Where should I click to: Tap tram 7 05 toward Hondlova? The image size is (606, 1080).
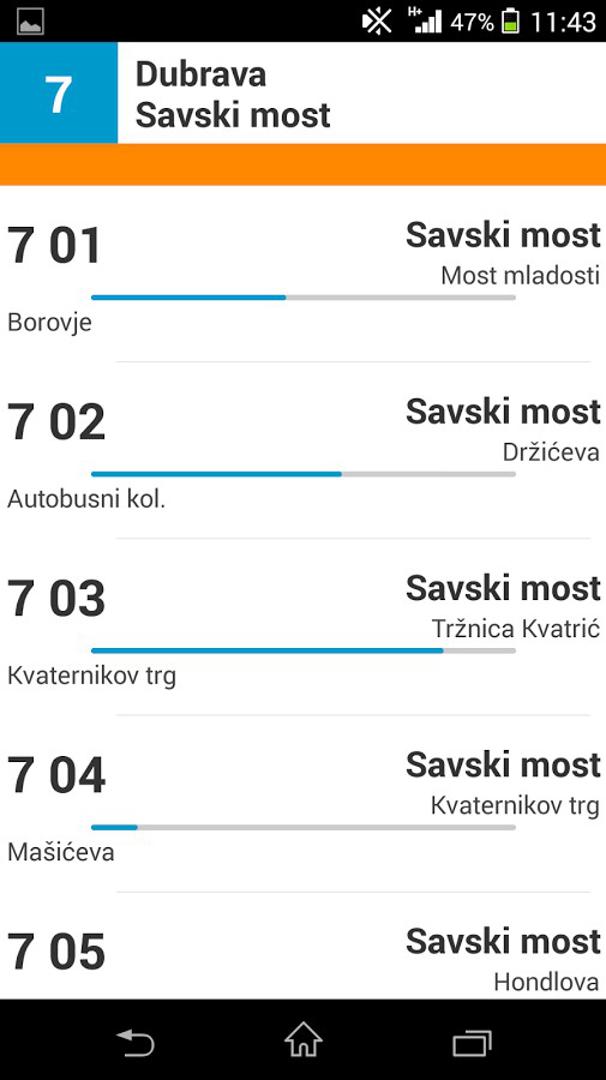tap(303, 955)
